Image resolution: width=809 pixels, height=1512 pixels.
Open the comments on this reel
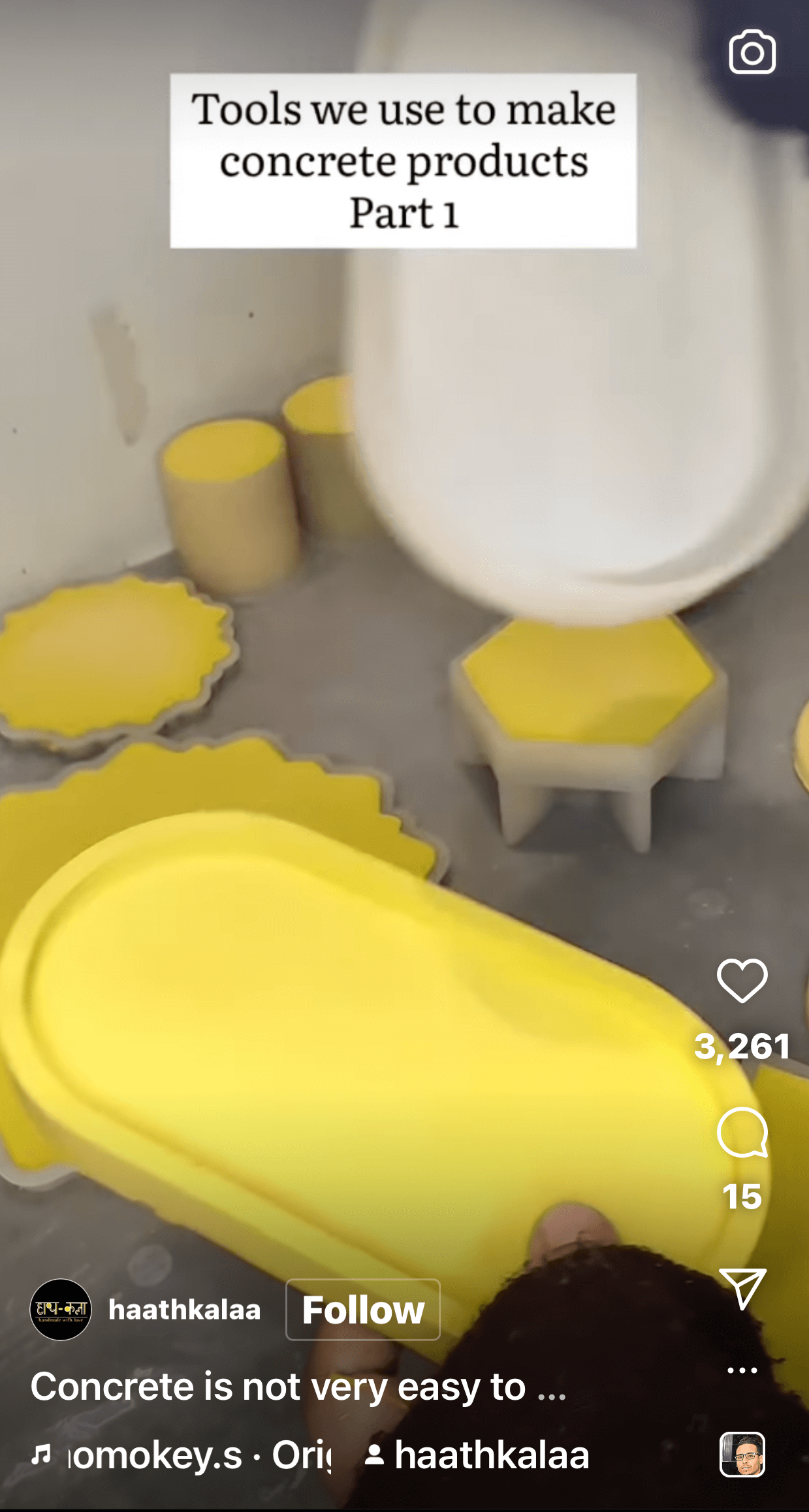tap(742, 1132)
